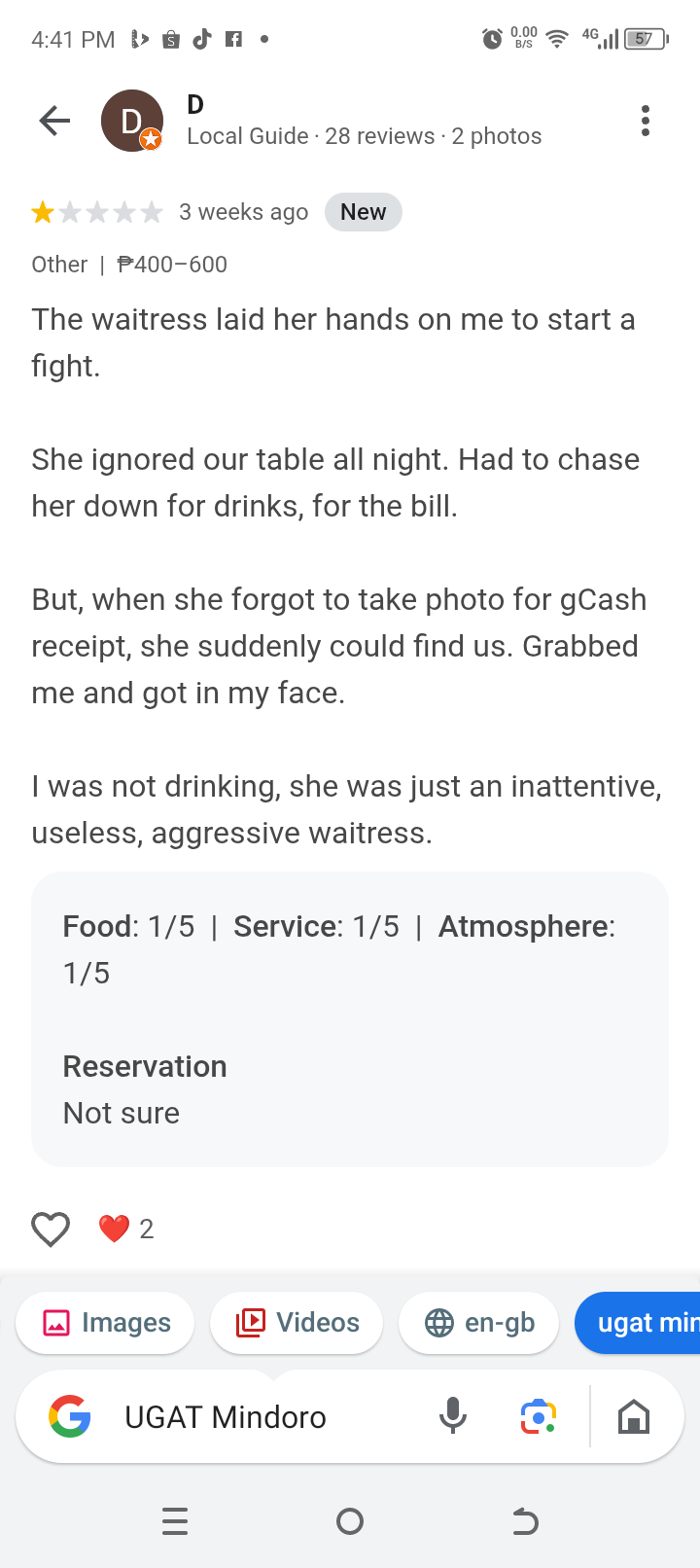
Task: Tap the system back button
Action: [525, 1521]
